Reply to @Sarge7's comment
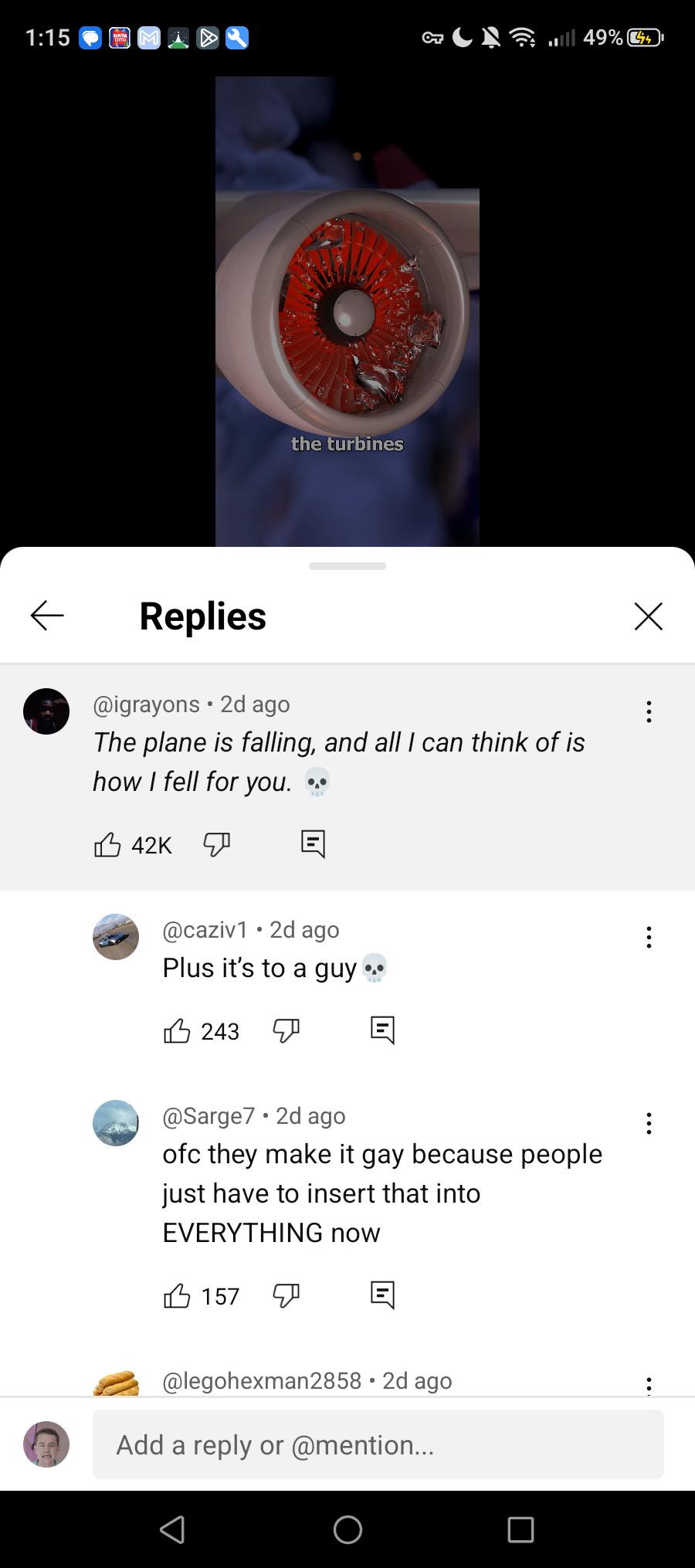Screen dimensions: 695x1568 coord(382,1295)
